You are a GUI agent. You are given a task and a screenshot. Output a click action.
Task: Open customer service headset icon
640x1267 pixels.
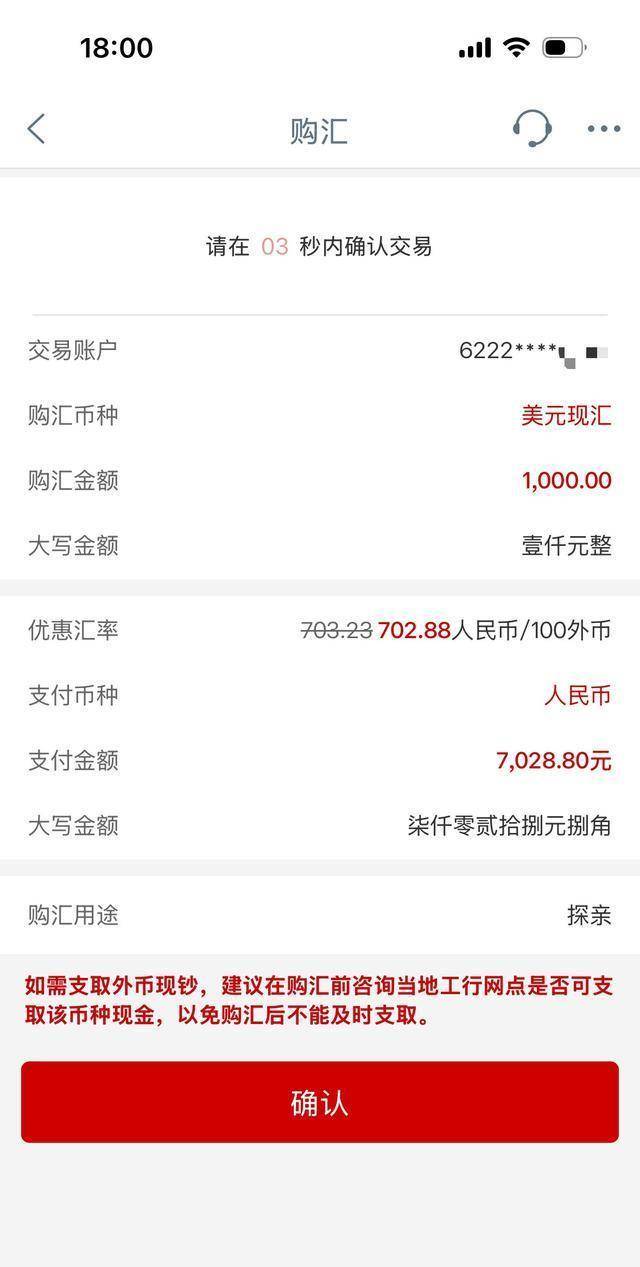tap(532, 128)
